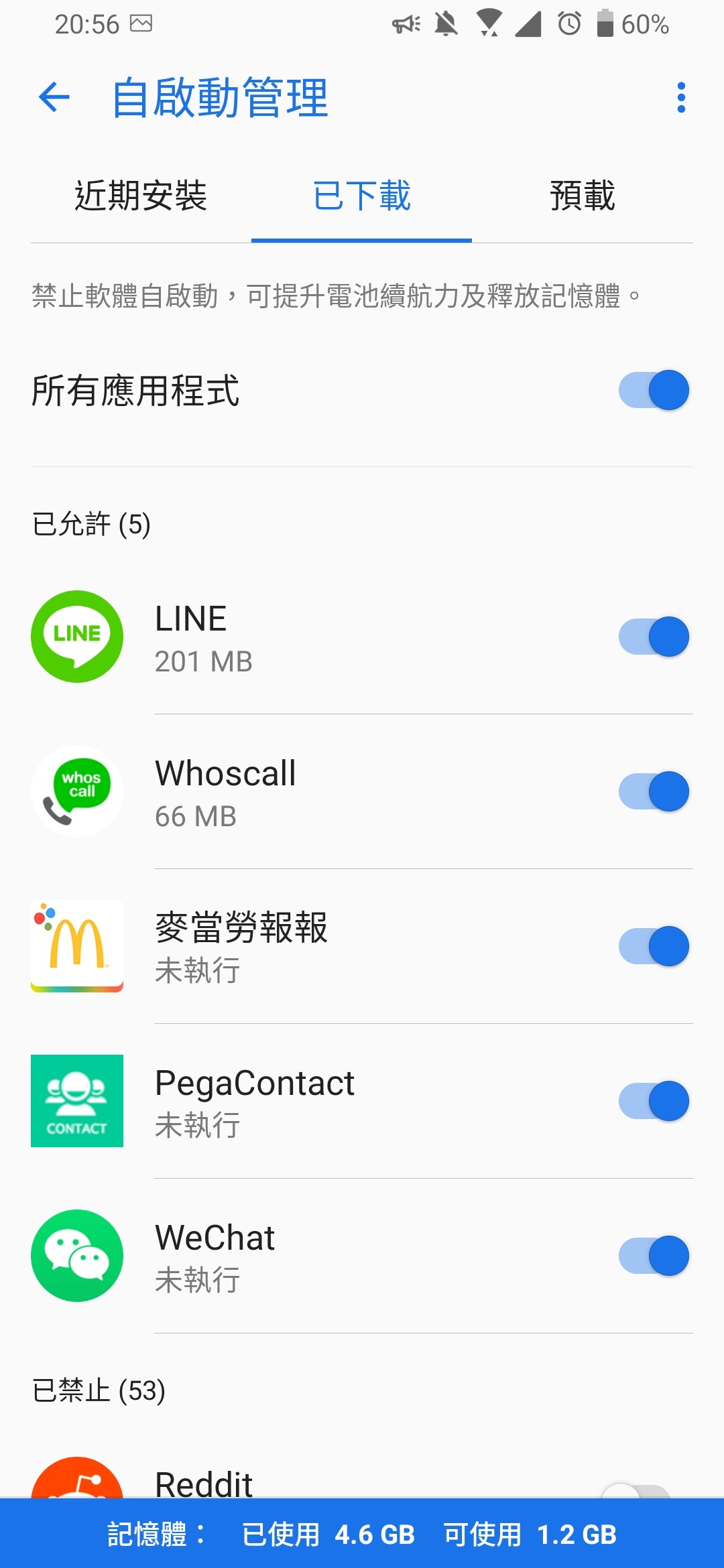Switch to the 近期安裝 tab

click(x=141, y=196)
